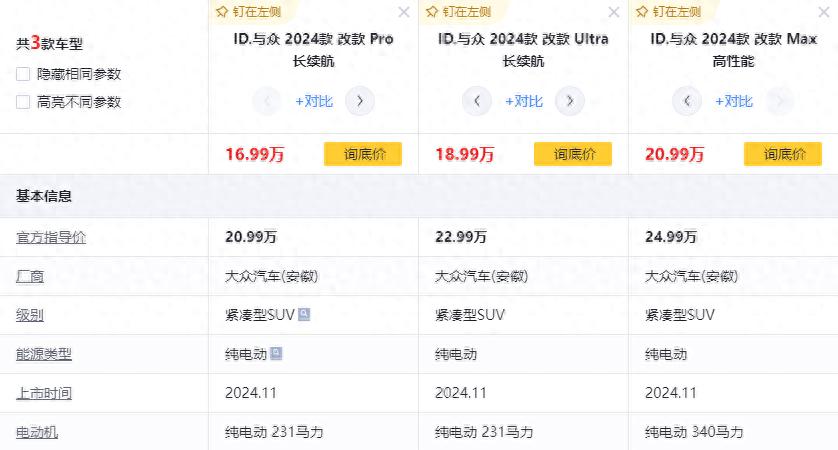The image size is (838, 450).
Task: Move the Max 高性能 column left
Action: [x=687, y=101]
